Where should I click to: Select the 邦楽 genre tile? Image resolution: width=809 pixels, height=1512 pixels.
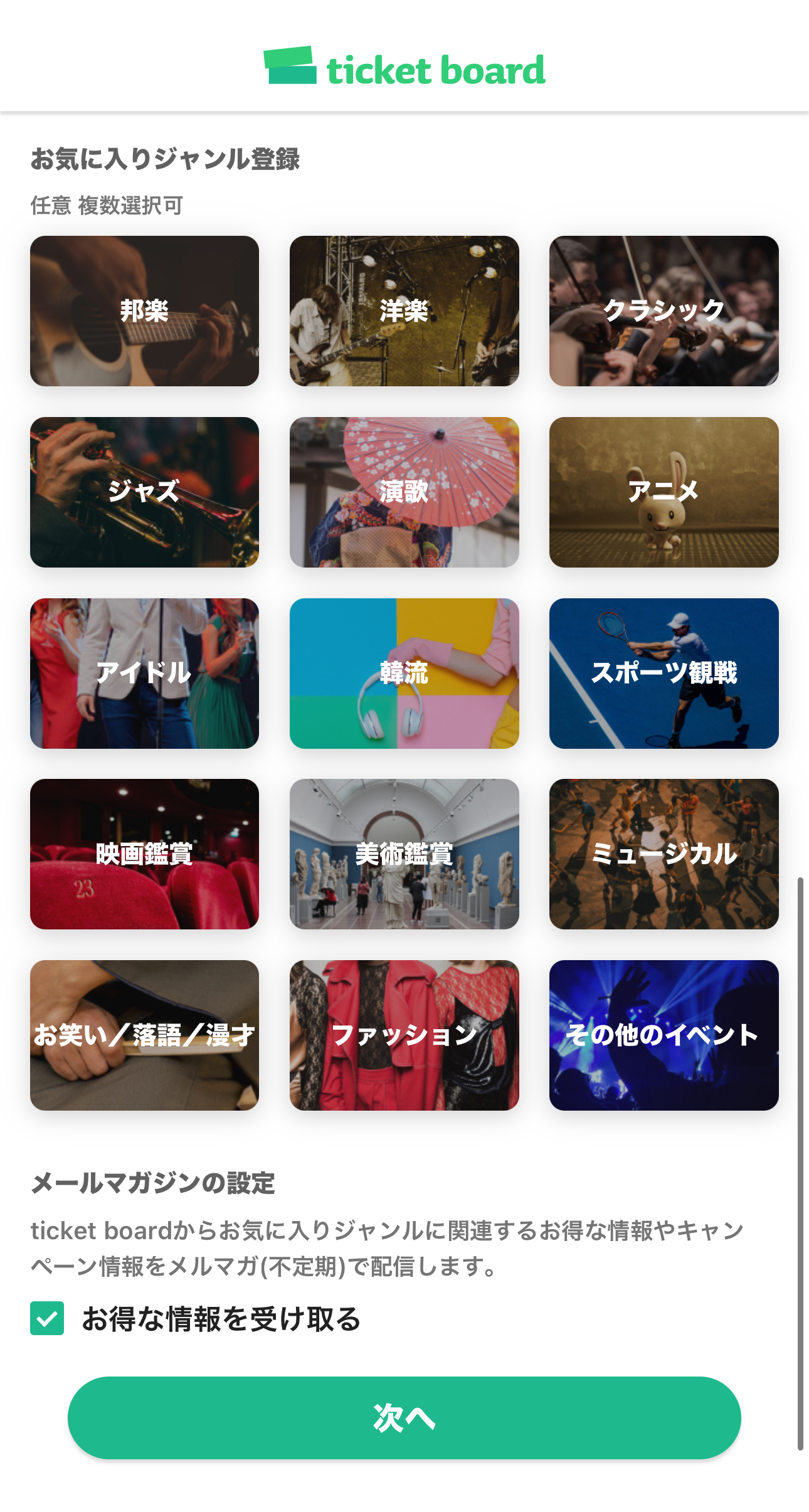pos(144,311)
